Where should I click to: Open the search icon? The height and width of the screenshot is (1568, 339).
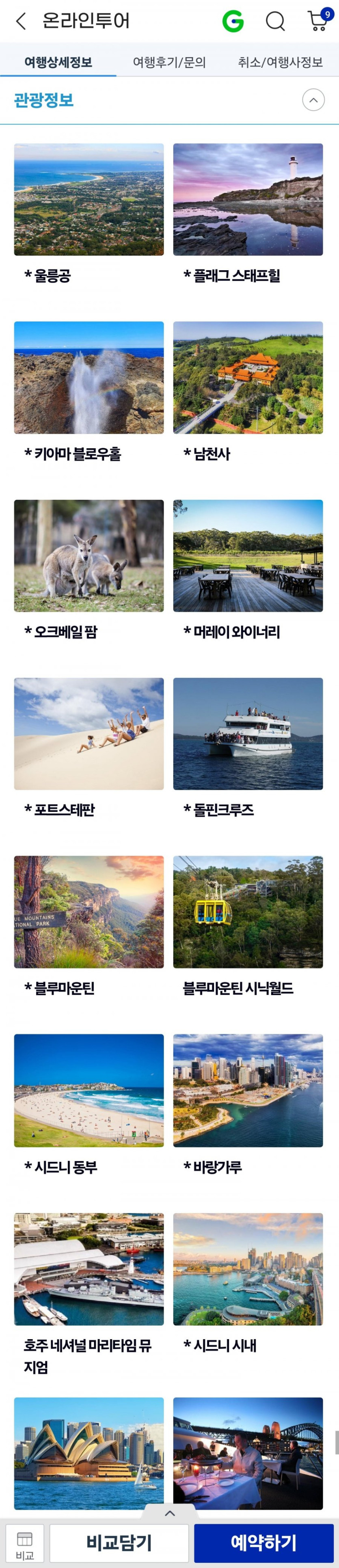pyautogui.click(x=275, y=22)
